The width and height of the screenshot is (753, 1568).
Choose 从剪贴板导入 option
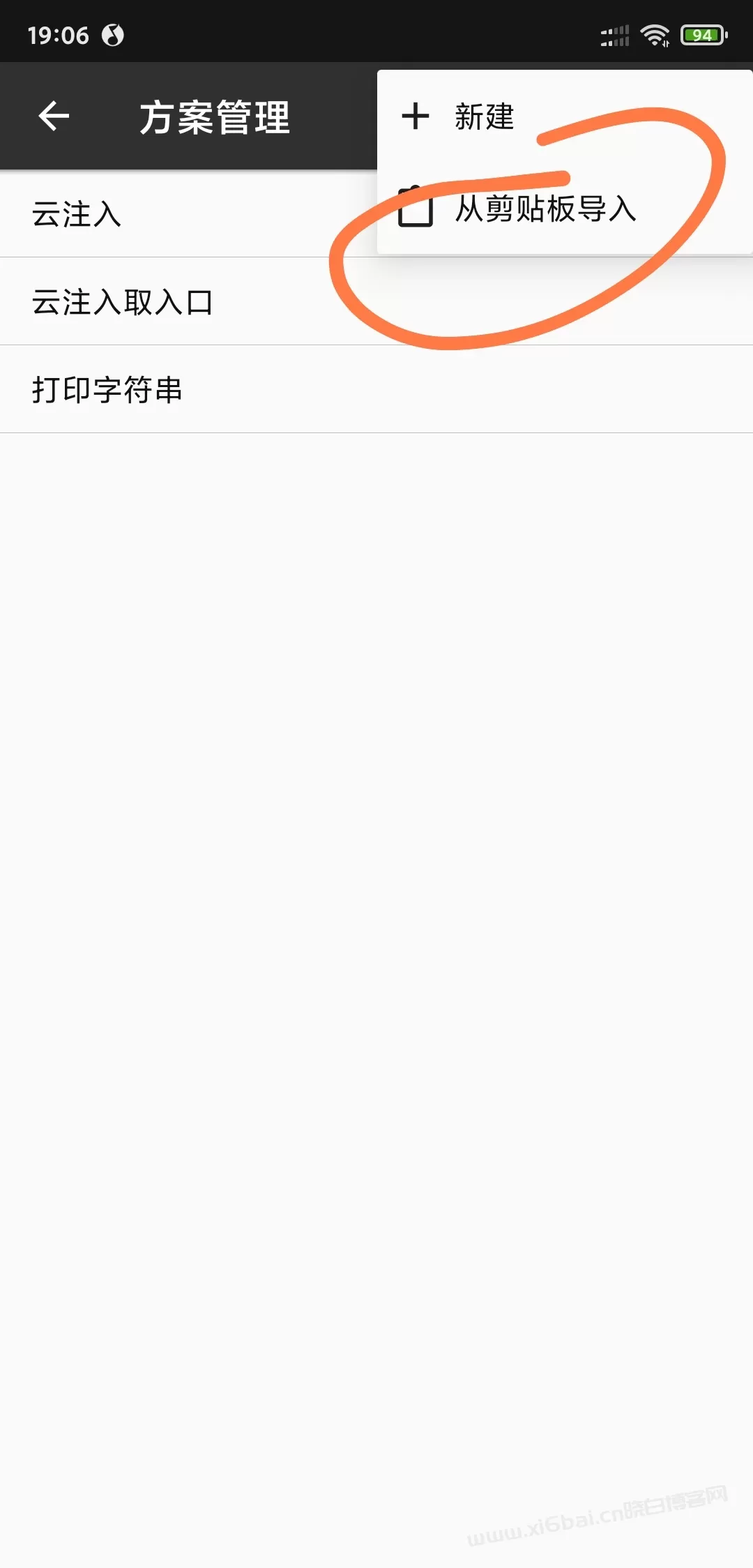[x=565, y=208]
